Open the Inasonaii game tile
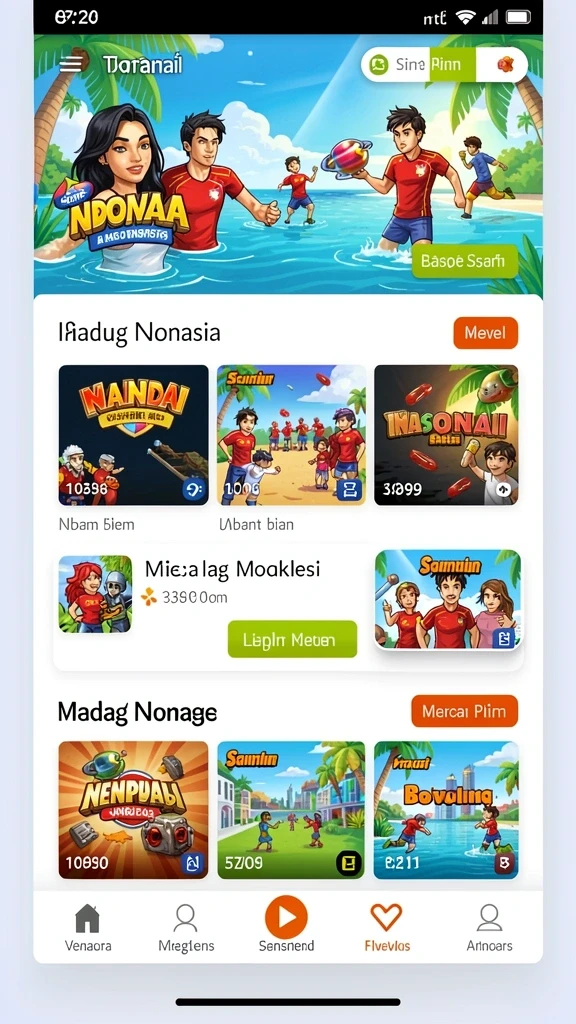Screen dimensions: 576x1024 point(446,435)
